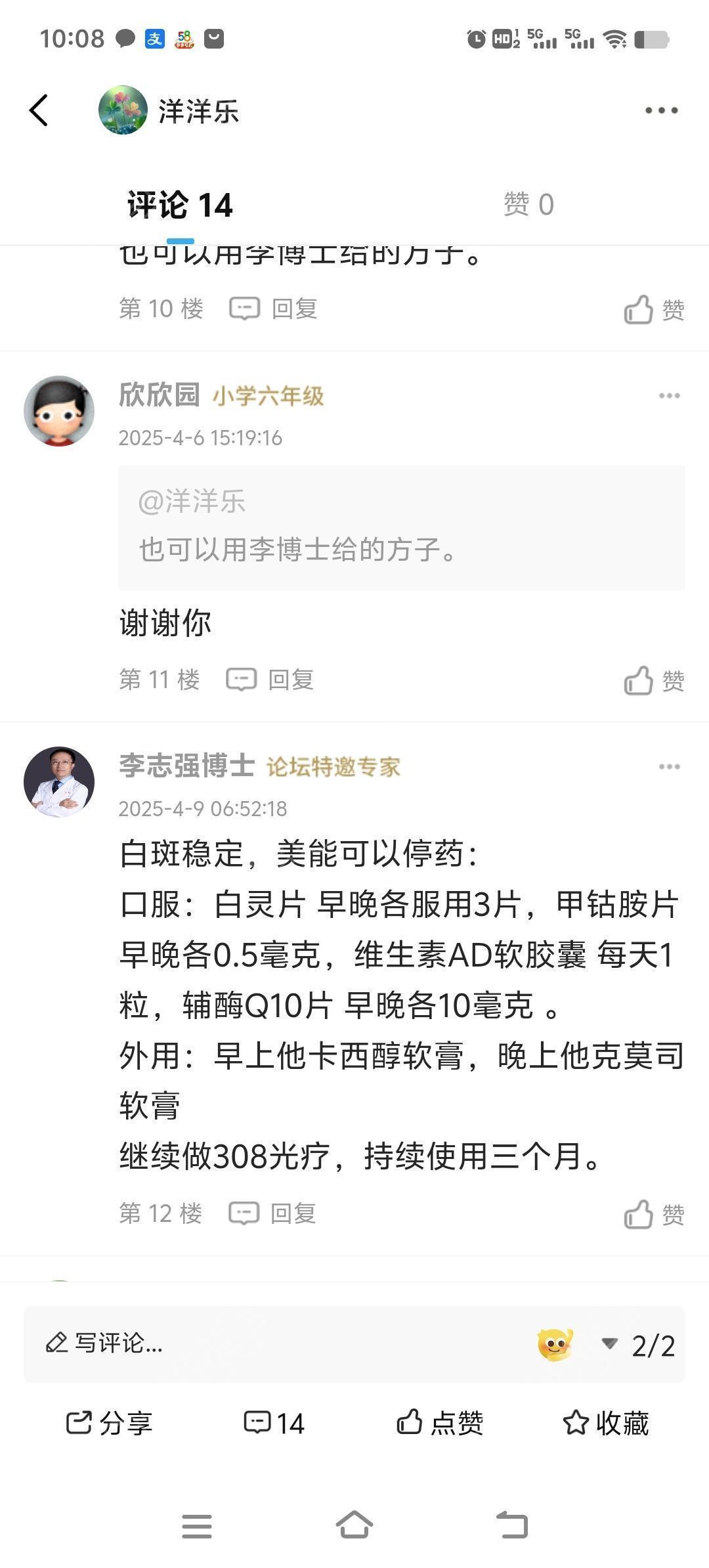709x1568 pixels.
Task: View 李志强博士's profile picture
Action: [x=59, y=781]
